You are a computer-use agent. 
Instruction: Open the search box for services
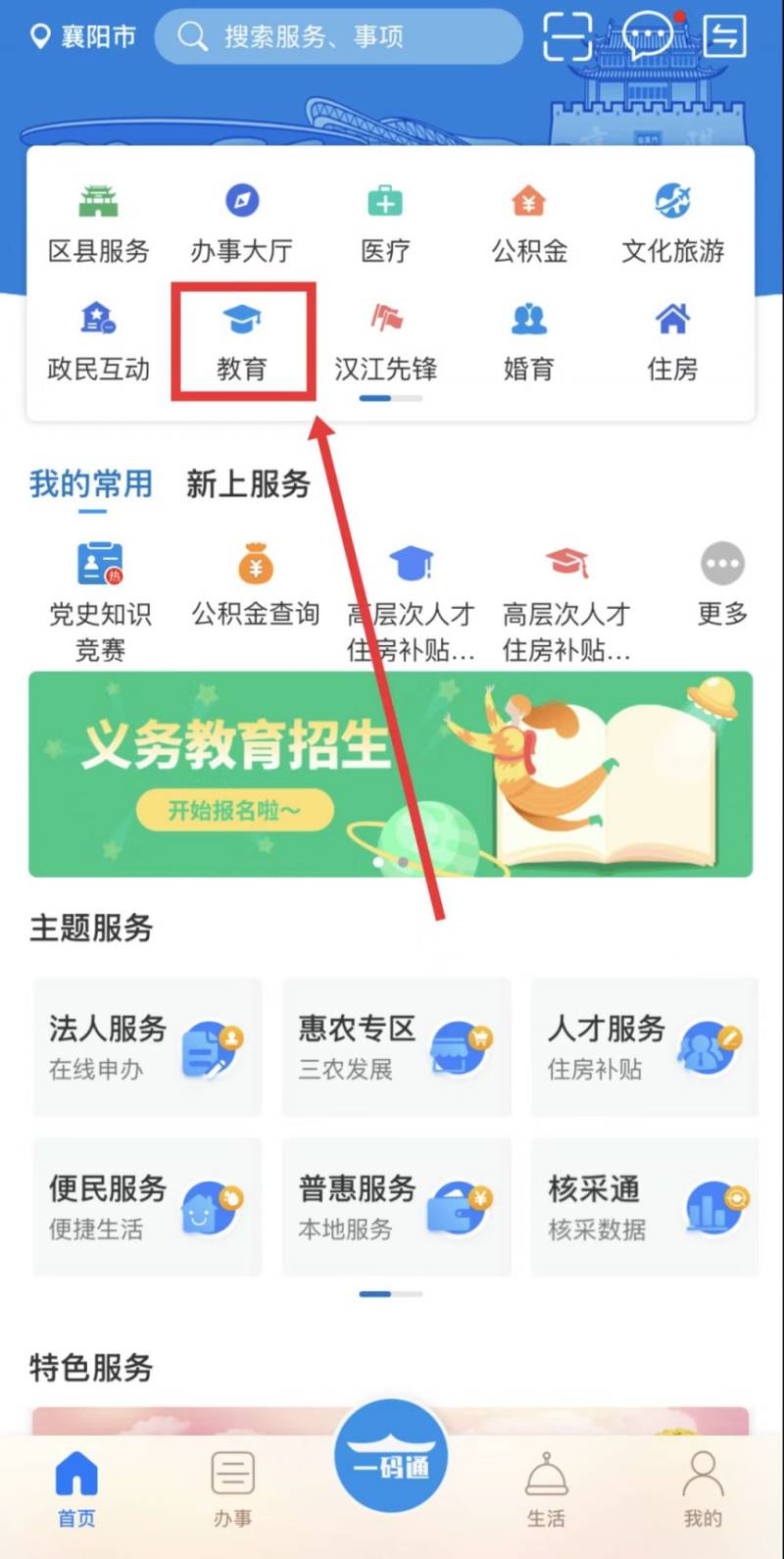pos(338,37)
